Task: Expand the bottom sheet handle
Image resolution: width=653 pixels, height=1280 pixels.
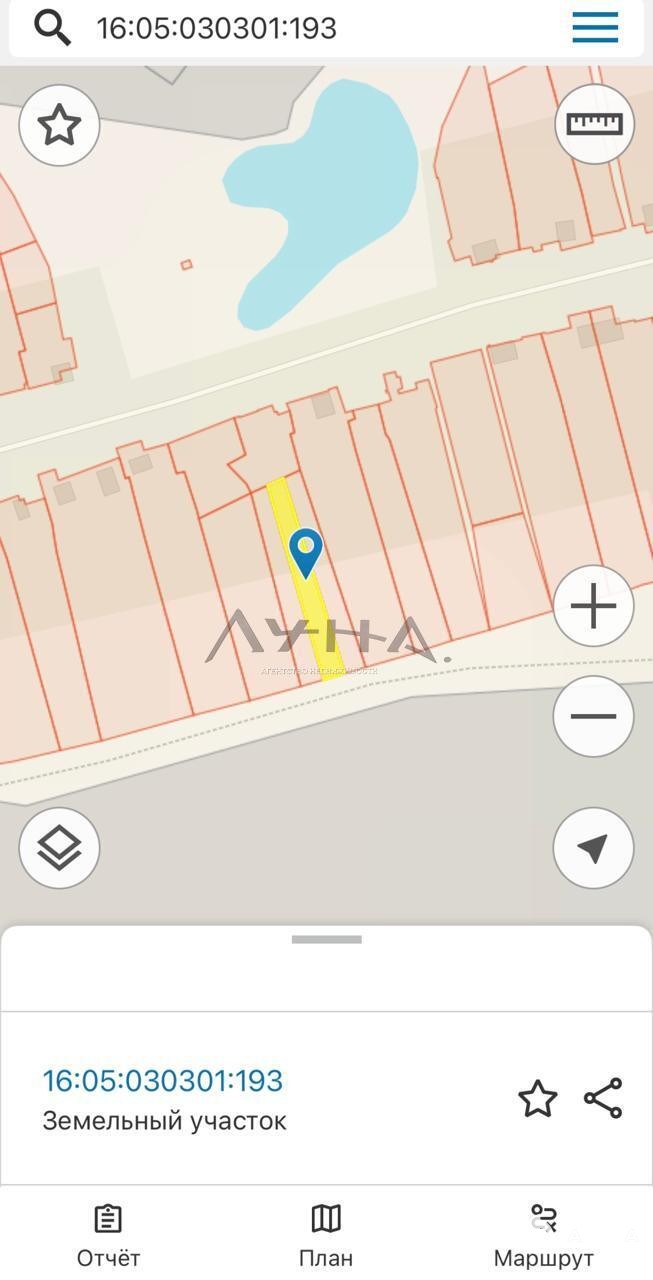Action: pos(326,940)
